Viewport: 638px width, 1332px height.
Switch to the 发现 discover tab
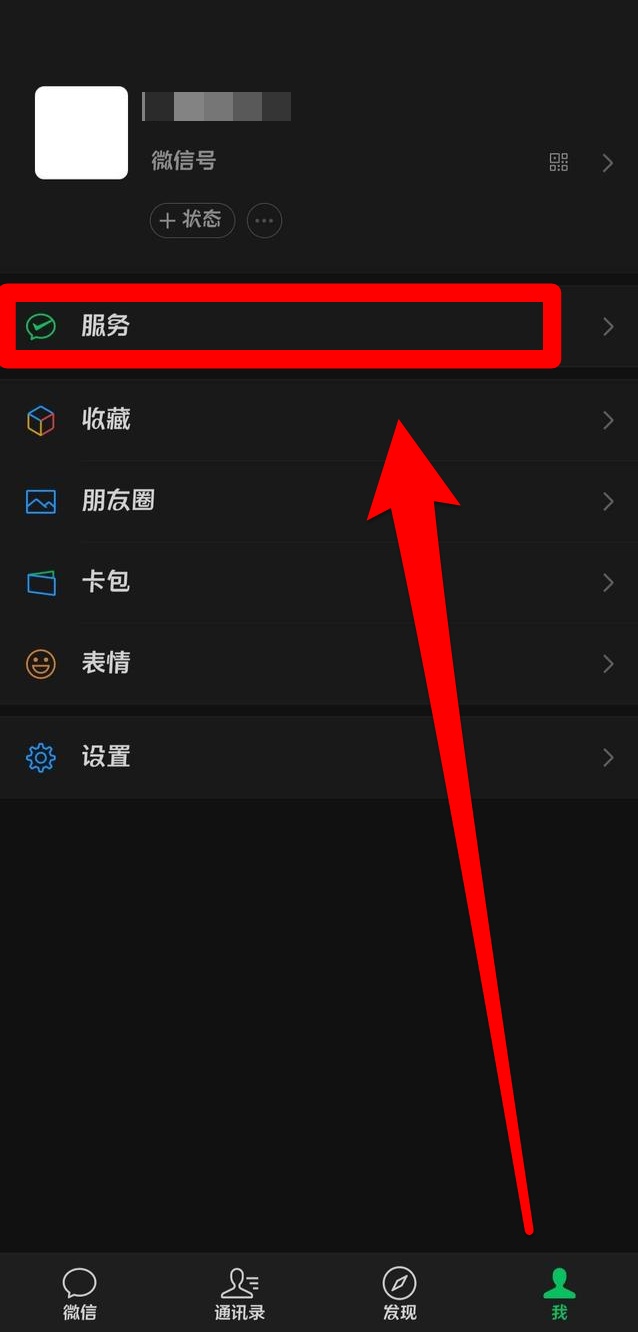[399, 1293]
